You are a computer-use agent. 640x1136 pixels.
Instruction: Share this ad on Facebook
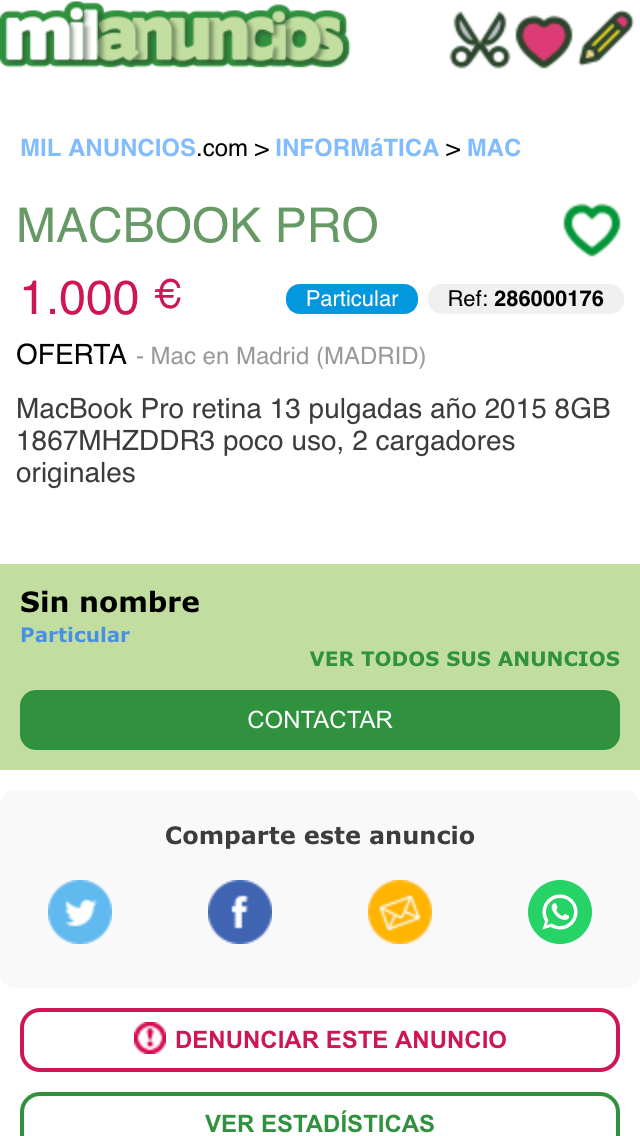coord(240,912)
